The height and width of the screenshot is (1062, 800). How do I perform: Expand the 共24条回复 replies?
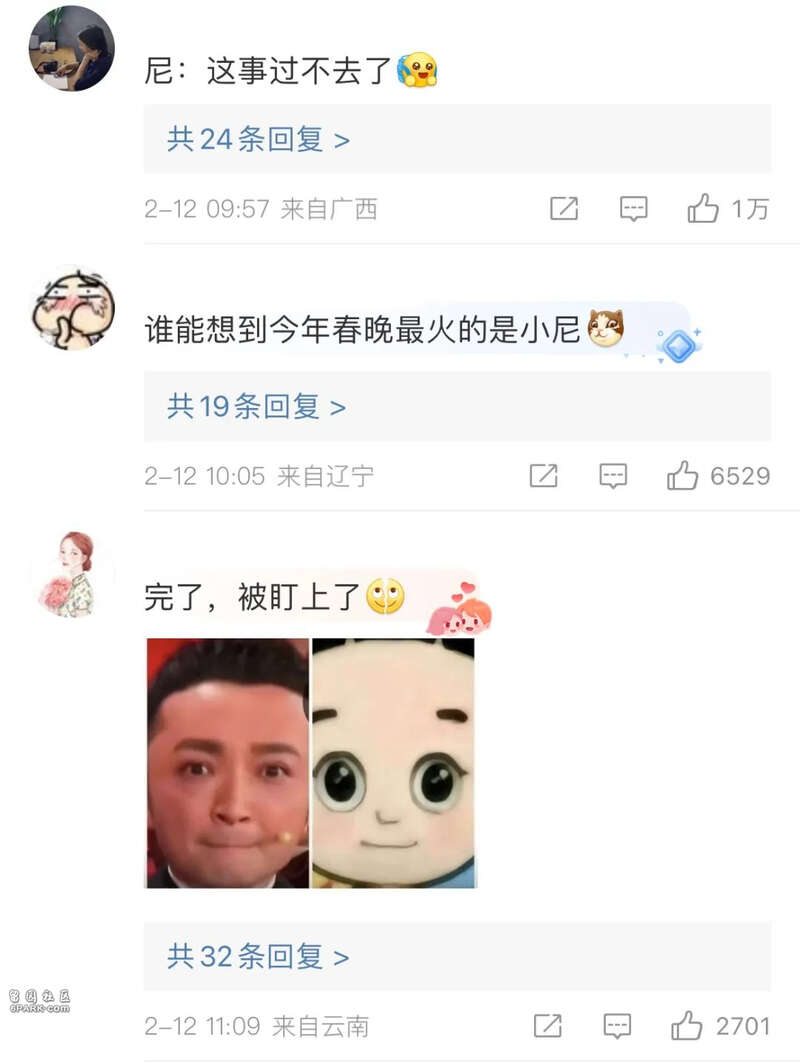click(258, 139)
